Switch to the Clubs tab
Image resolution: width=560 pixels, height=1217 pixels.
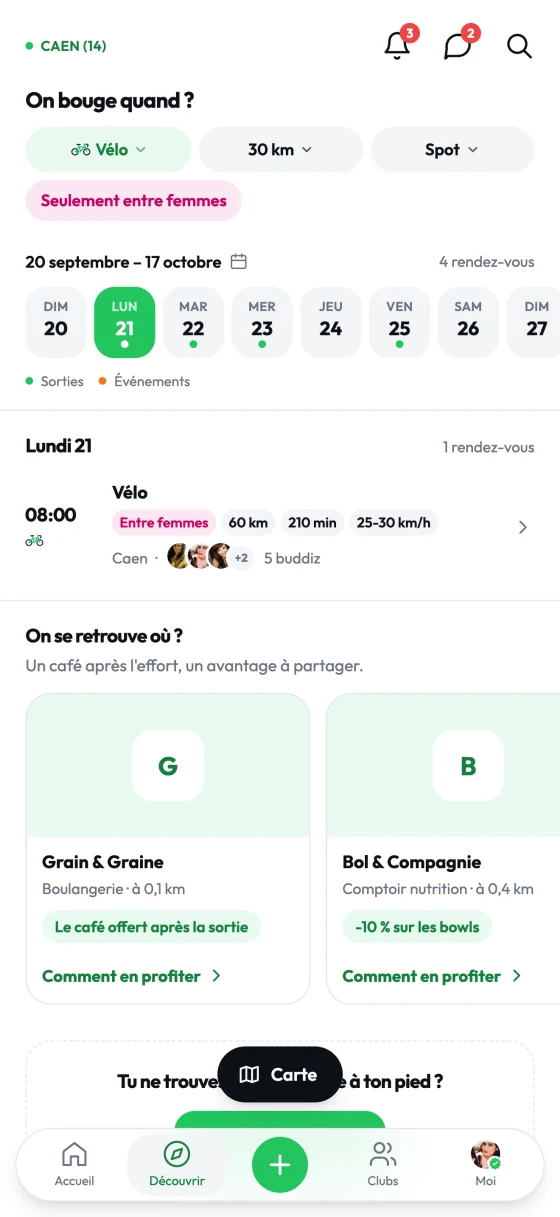tap(382, 1165)
